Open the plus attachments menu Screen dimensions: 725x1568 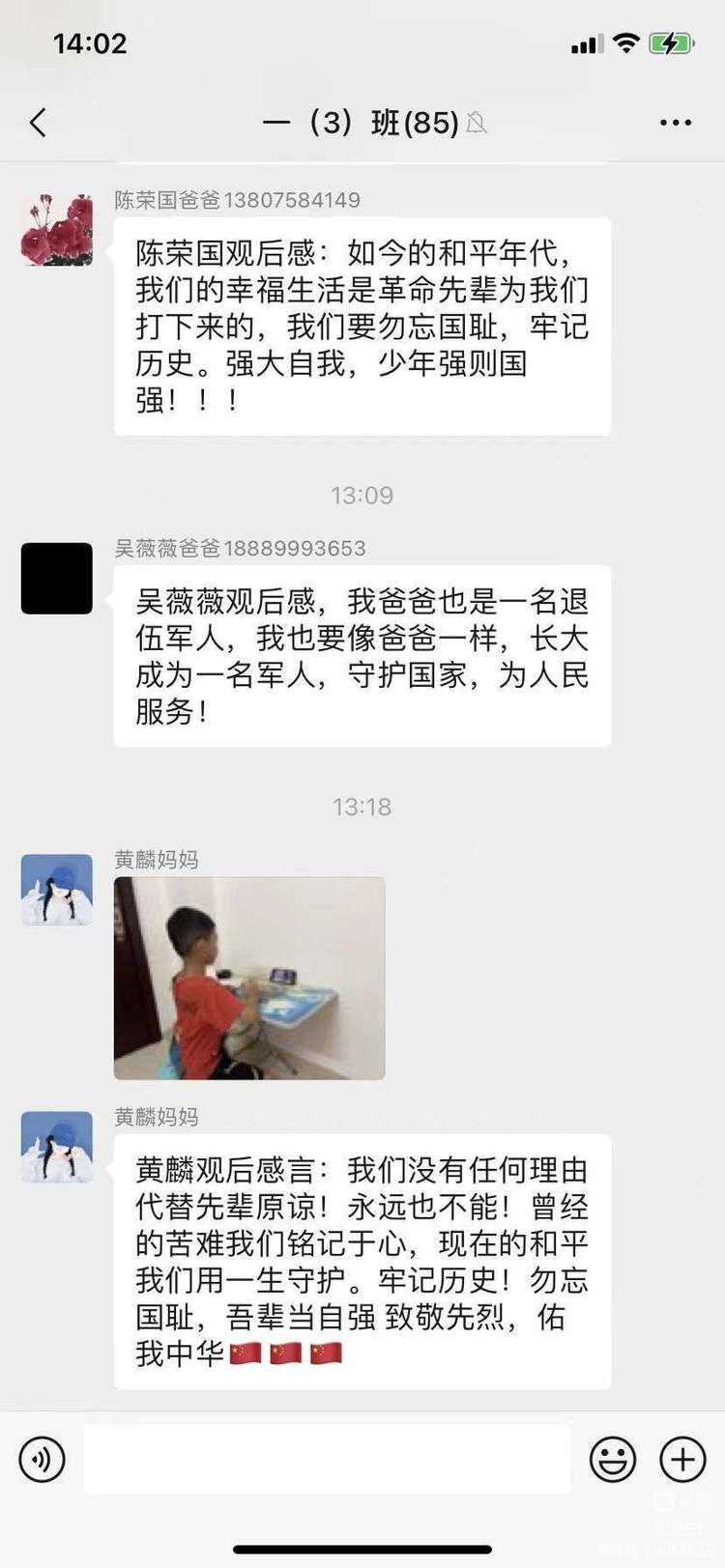pos(682,1459)
